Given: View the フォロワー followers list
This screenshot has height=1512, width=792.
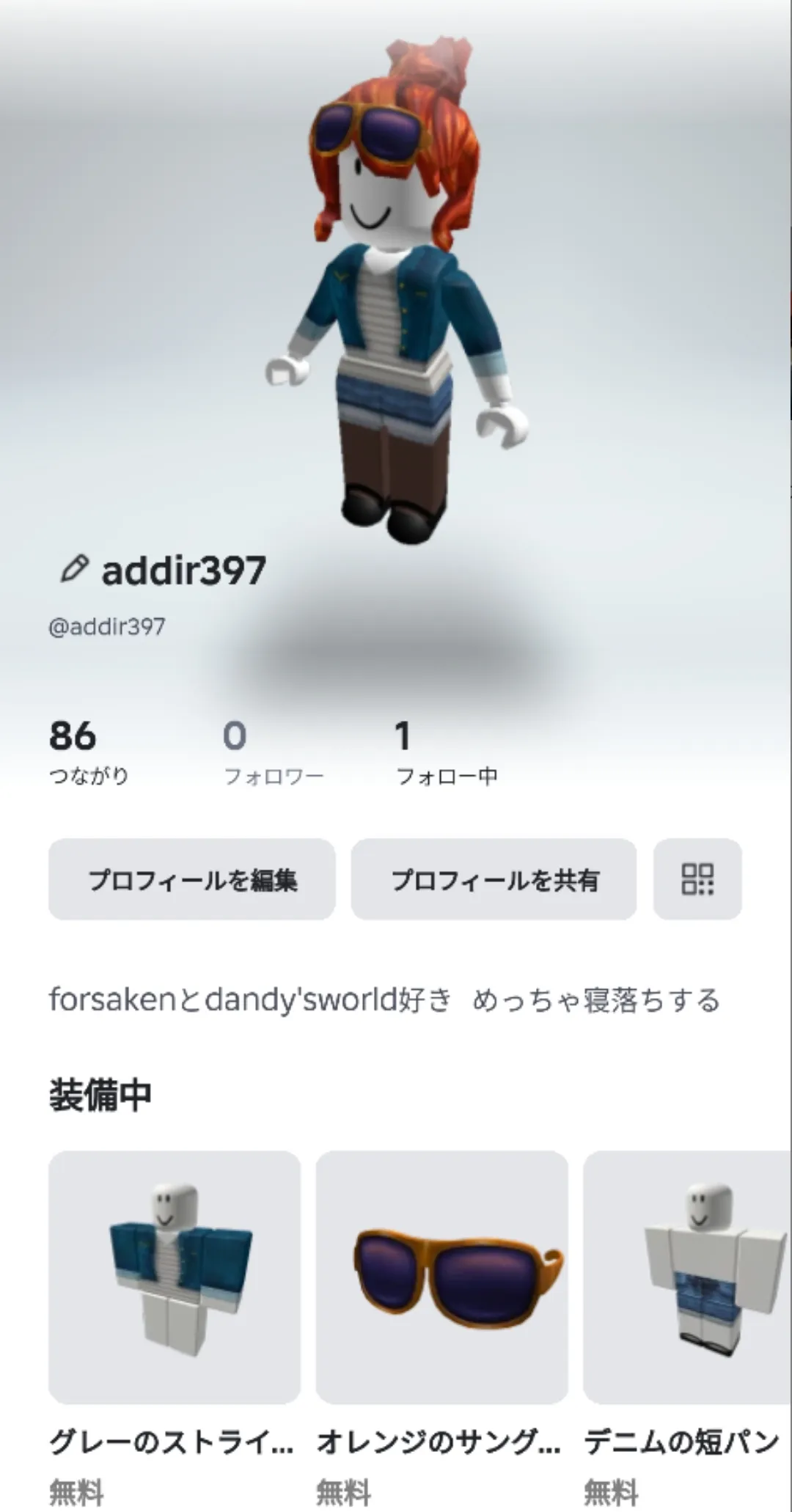Looking at the screenshot, I should click(274, 753).
